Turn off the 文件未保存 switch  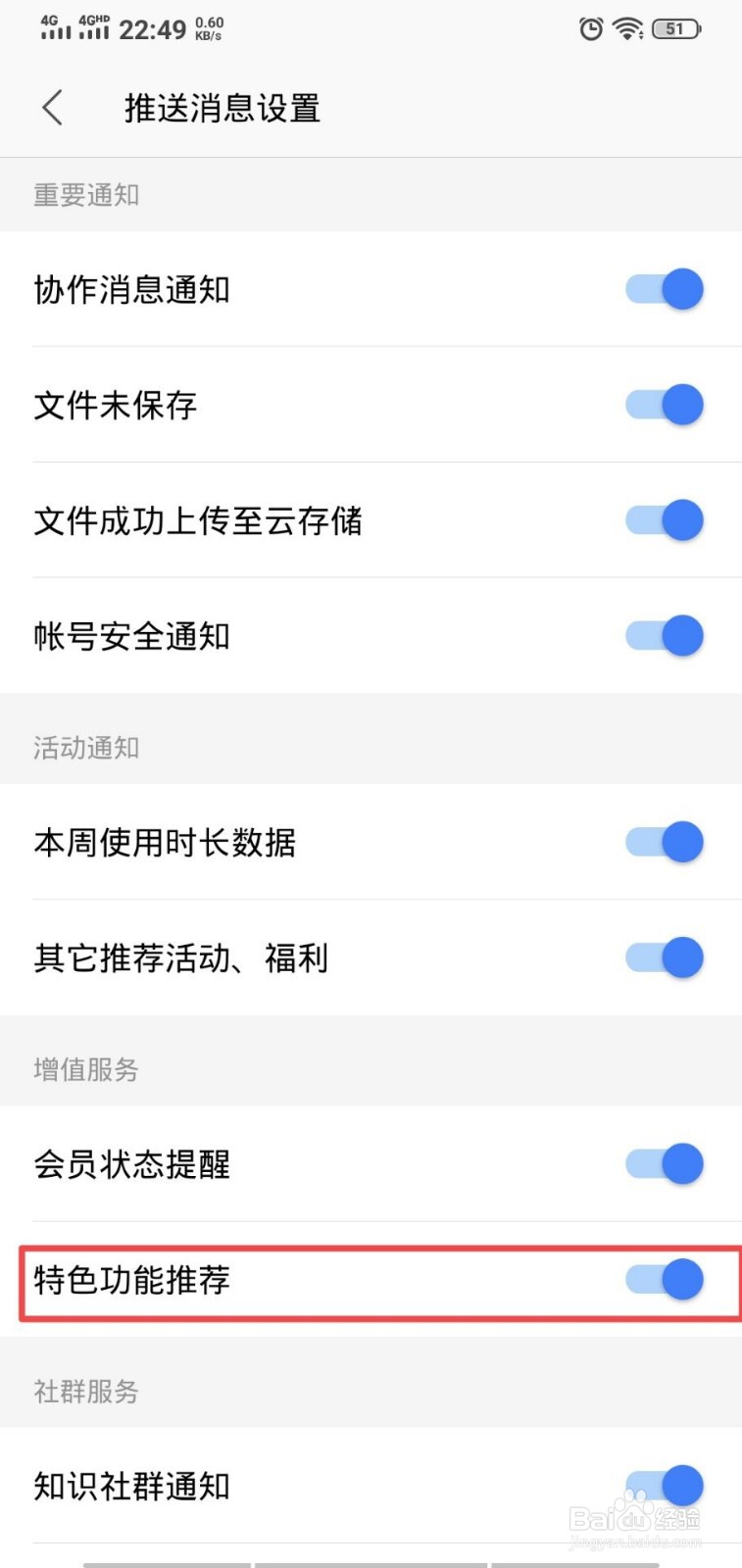(x=664, y=404)
